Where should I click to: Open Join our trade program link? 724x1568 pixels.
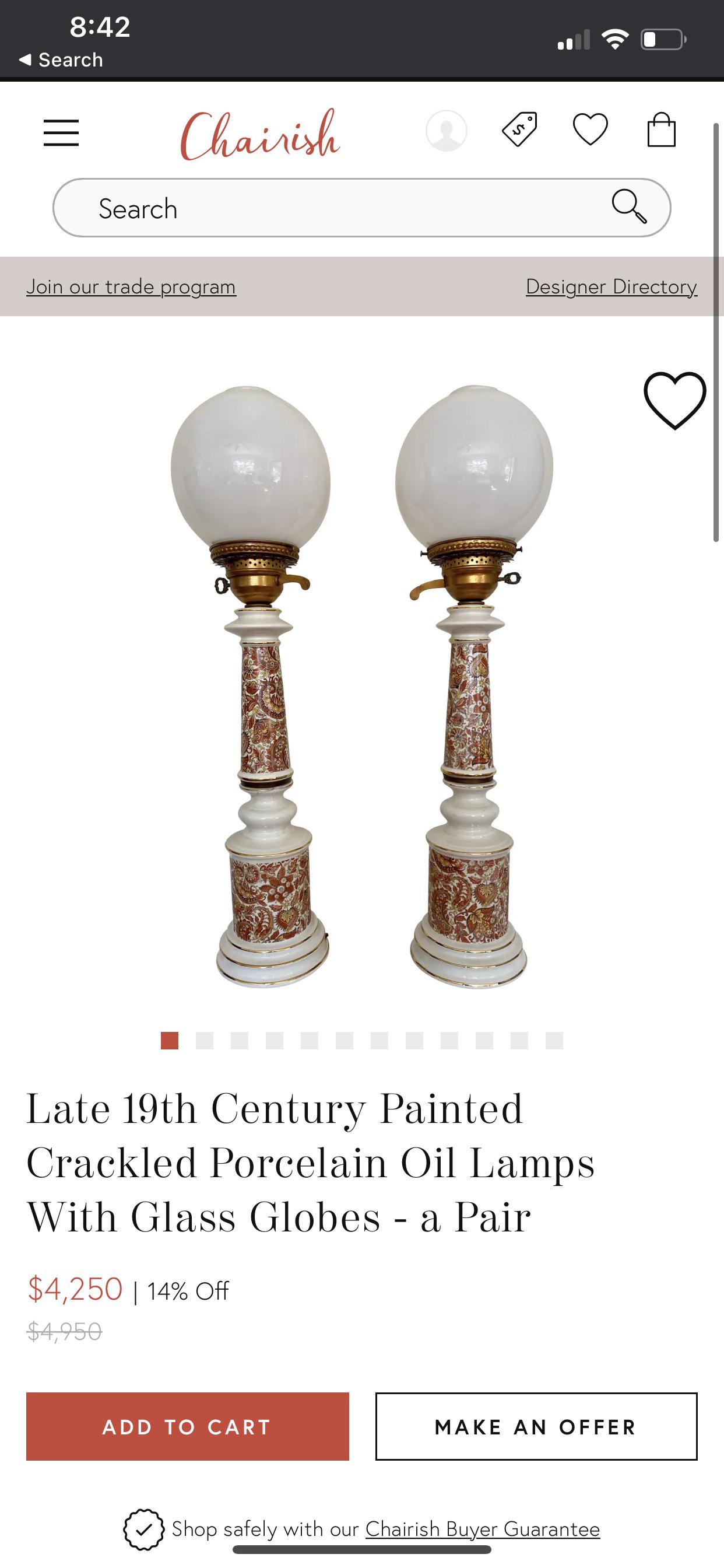(131, 286)
